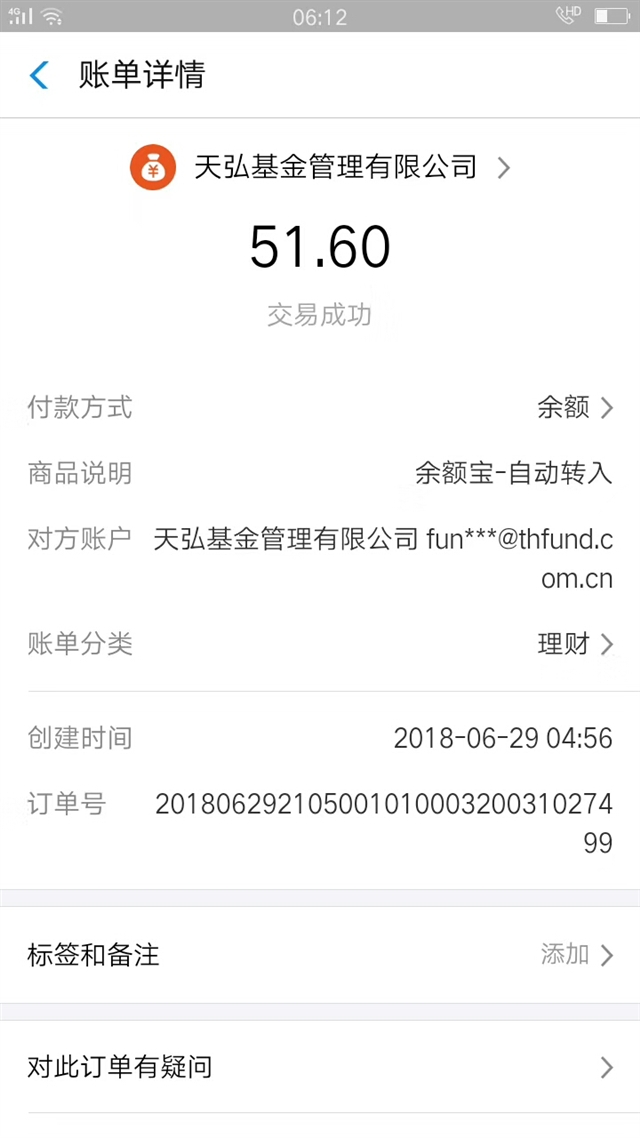The height and width of the screenshot is (1138, 640).
Task: Add a note via 标签和备注
Action: tap(320, 954)
